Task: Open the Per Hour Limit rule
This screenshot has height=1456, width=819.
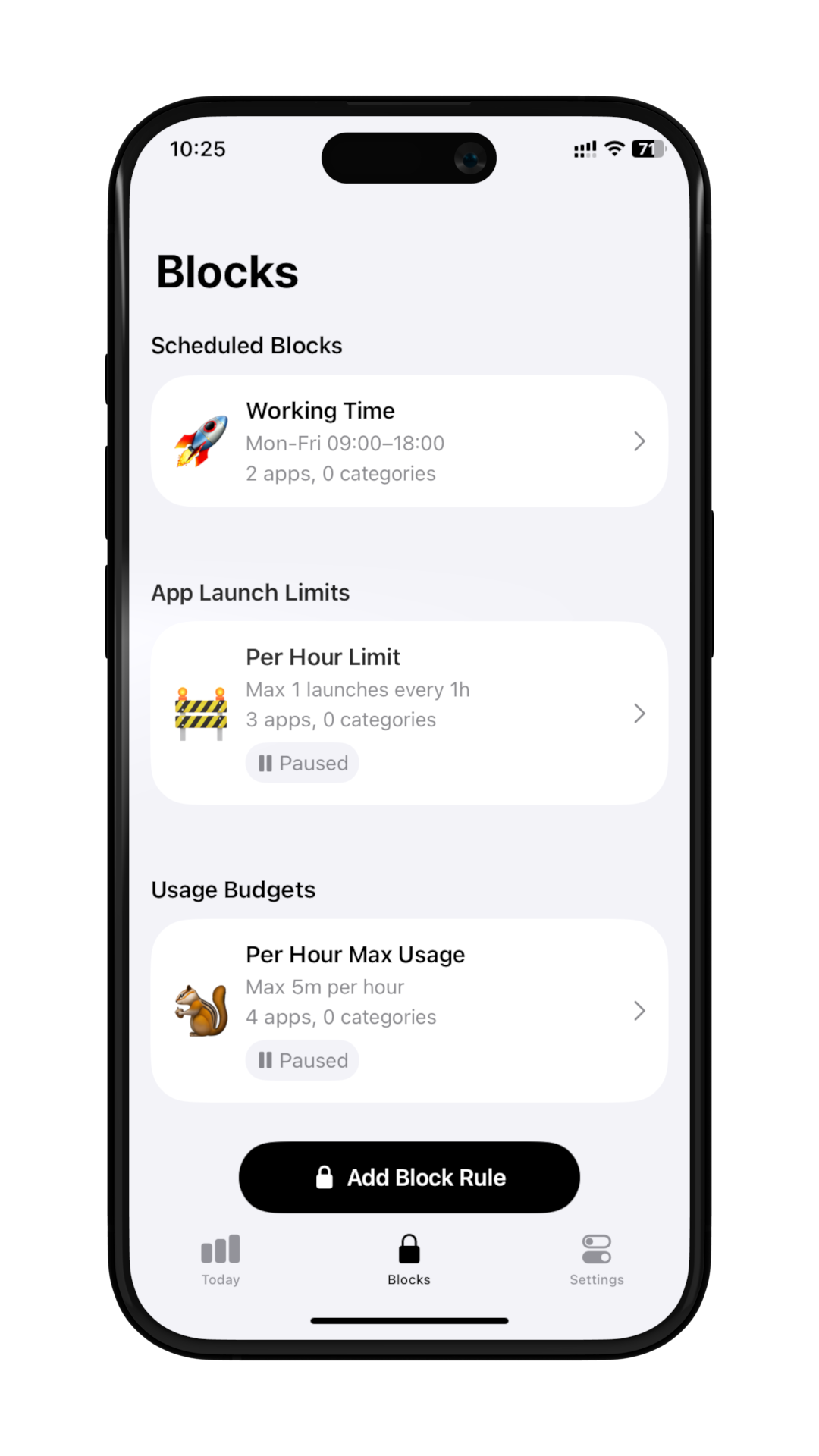Action: (409, 713)
